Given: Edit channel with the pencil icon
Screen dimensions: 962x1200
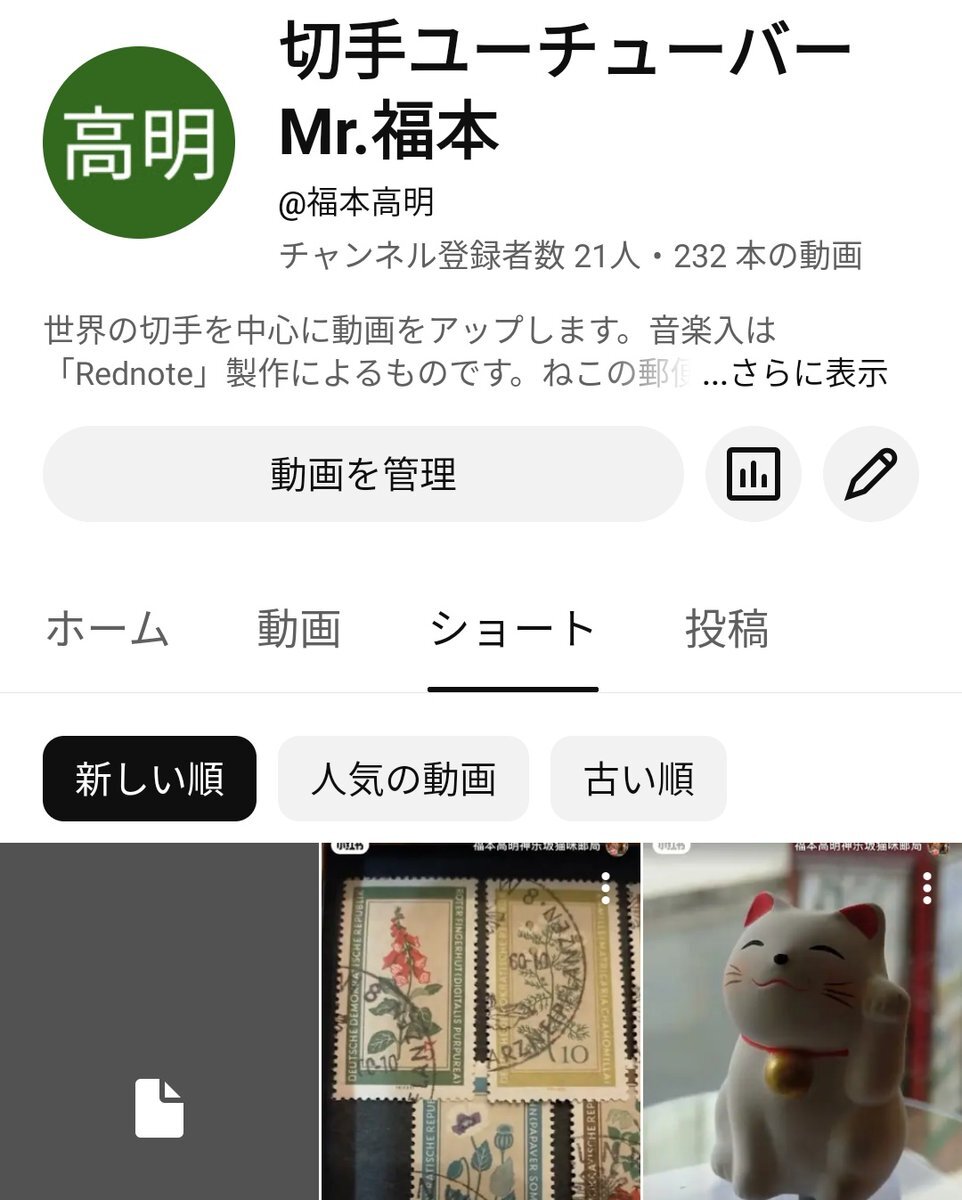Looking at the screenshot, I should click(x=870, y=474).
